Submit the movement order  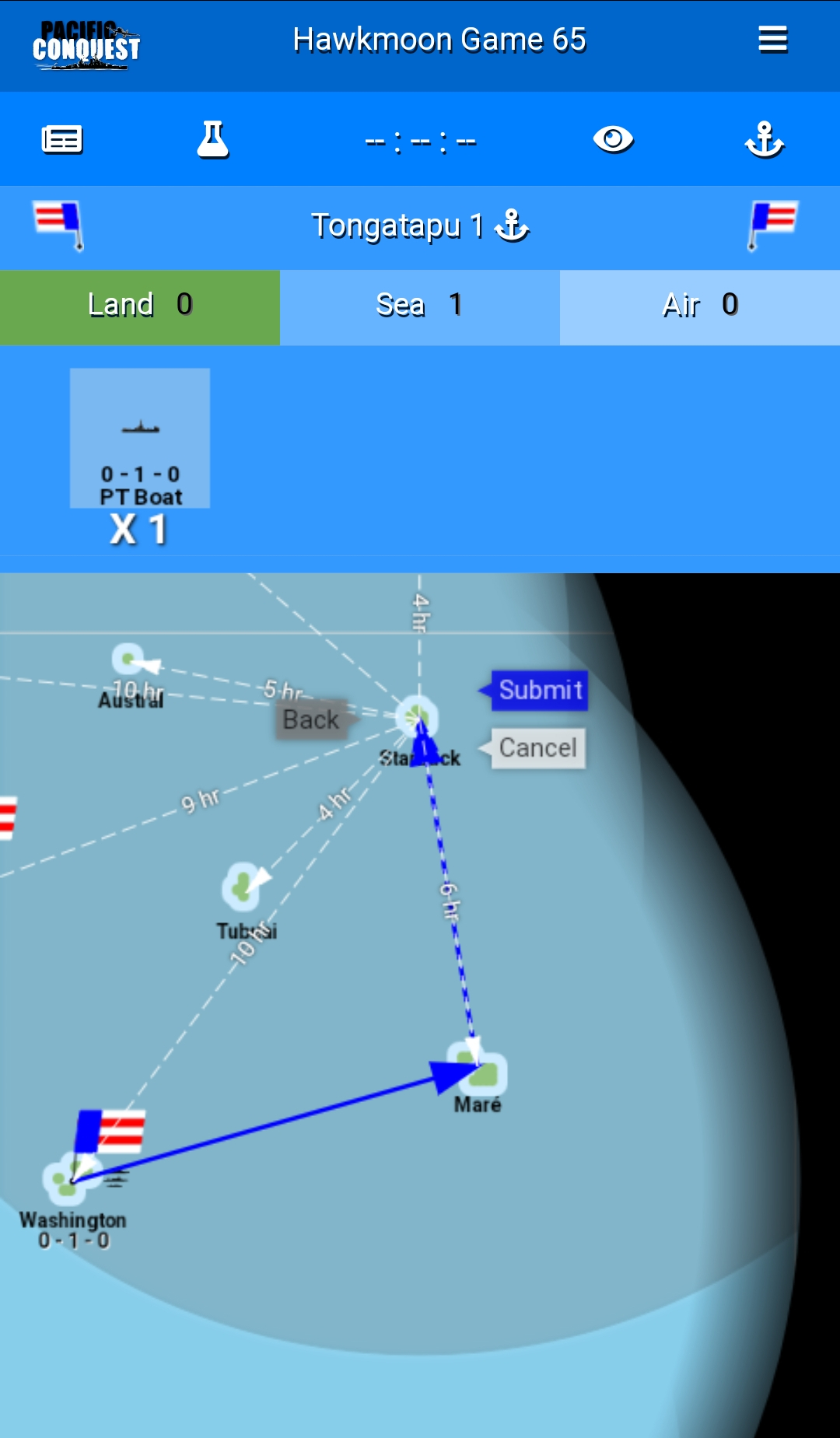click(x=539, y=691)
